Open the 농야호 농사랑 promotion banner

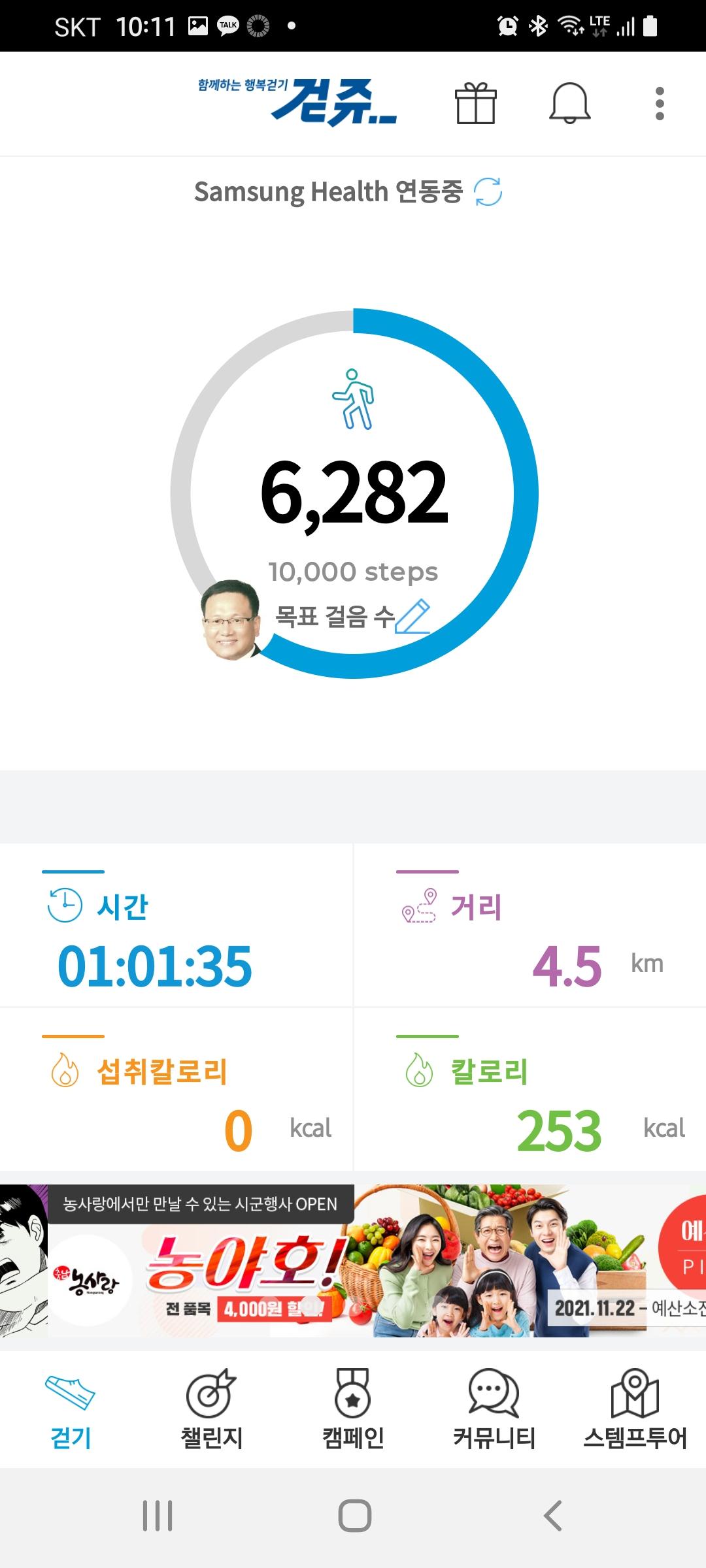tap(353, 1260)
